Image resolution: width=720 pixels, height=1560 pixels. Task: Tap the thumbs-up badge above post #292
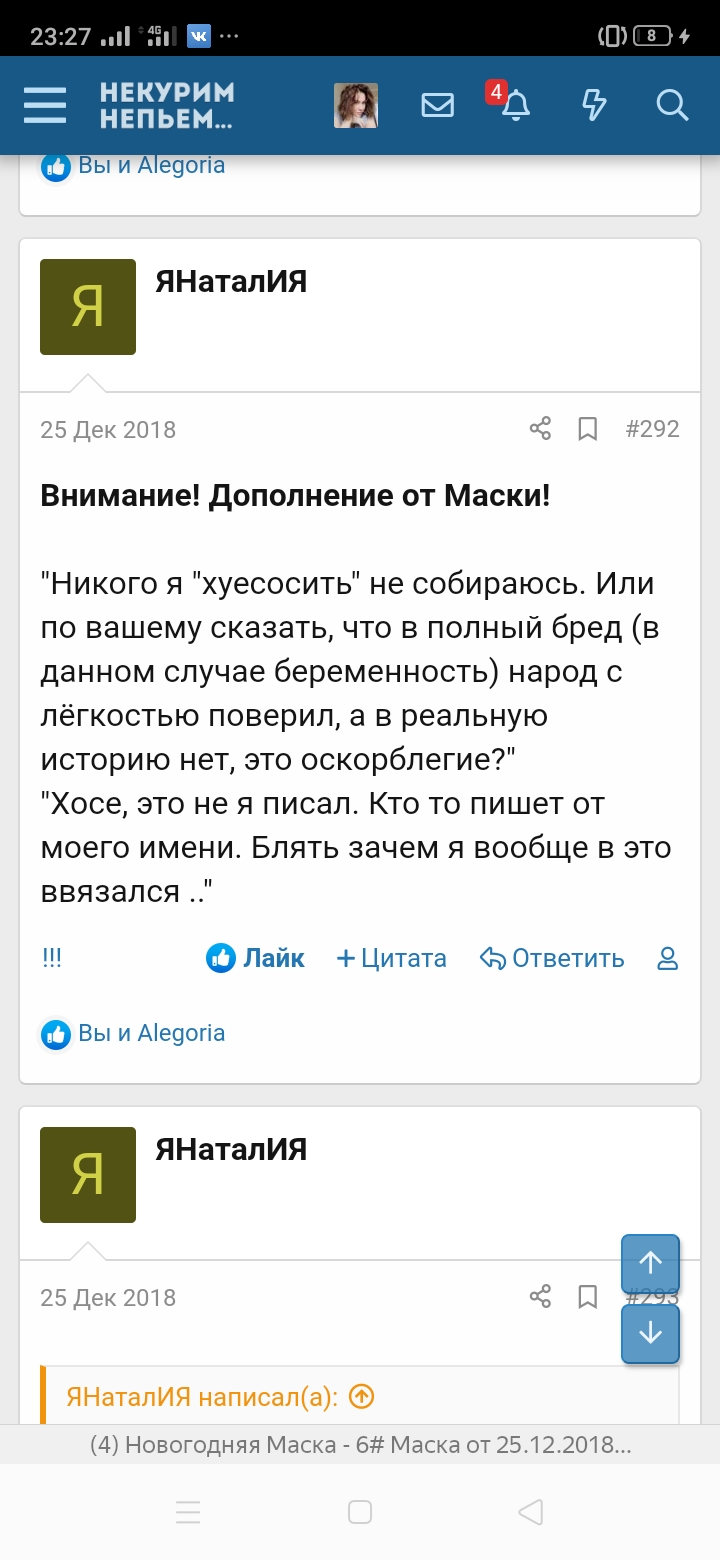coord(55,165)
